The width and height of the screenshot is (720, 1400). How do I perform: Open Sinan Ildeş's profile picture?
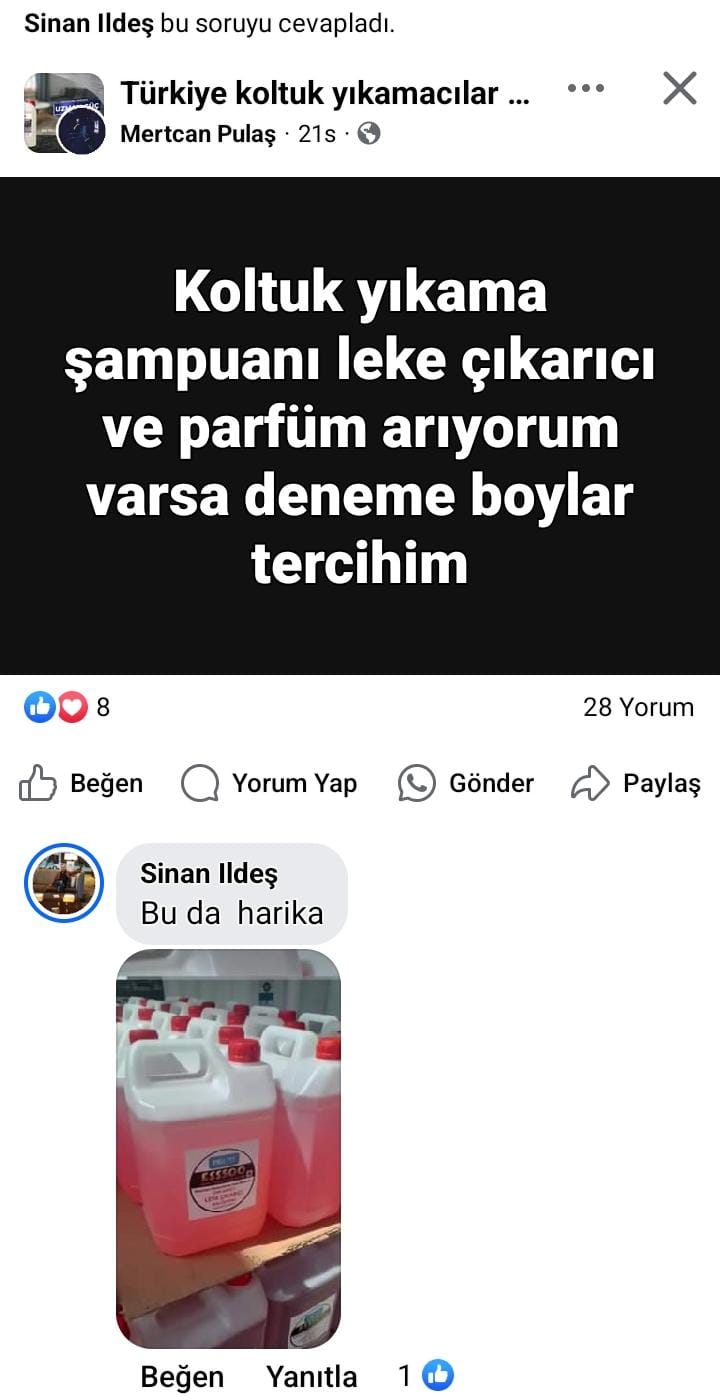tap(63, 882)
